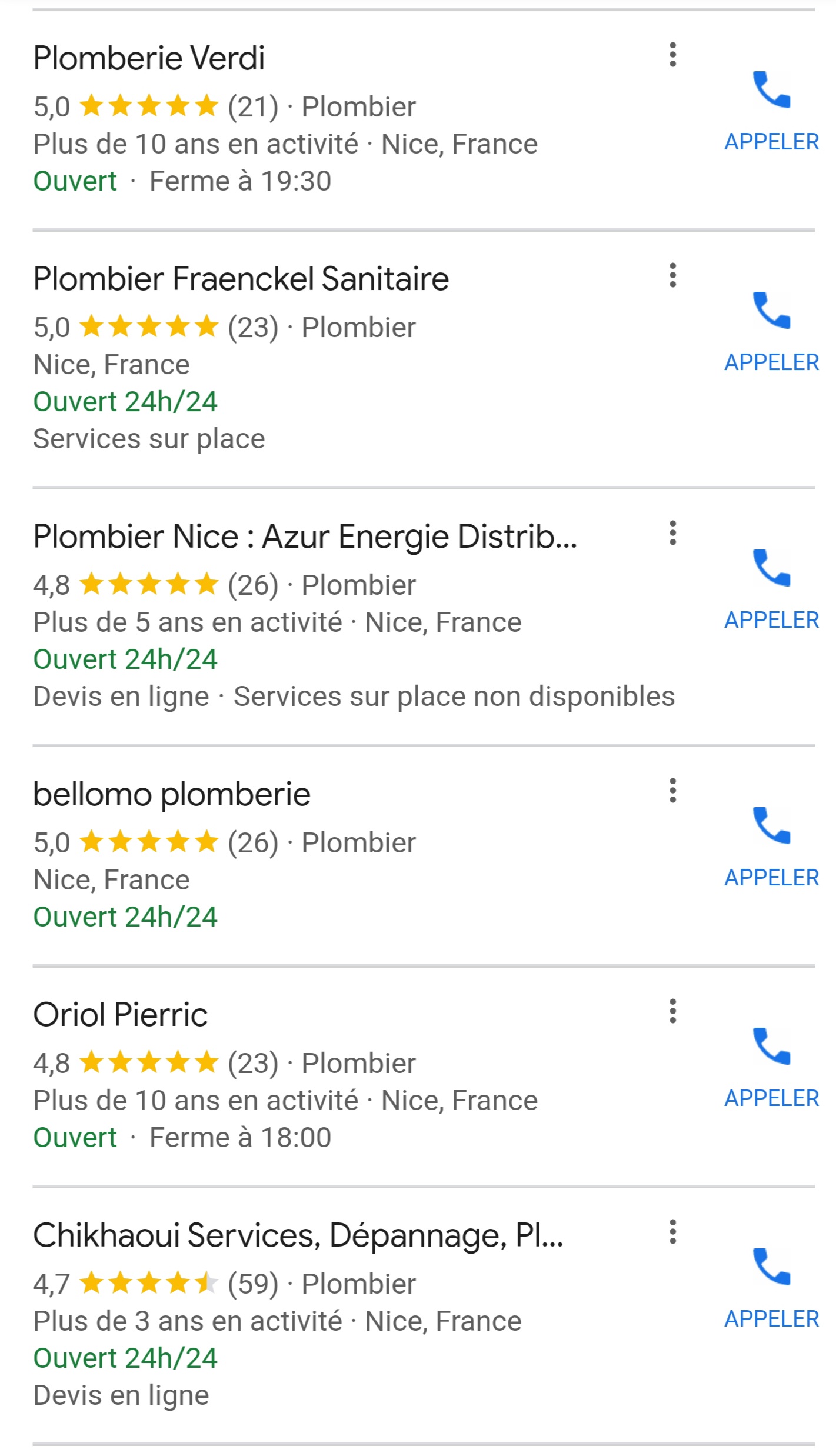View Plombier Nice : Azur Energie listing
836x1456 pixels.
tap(305, 537)
